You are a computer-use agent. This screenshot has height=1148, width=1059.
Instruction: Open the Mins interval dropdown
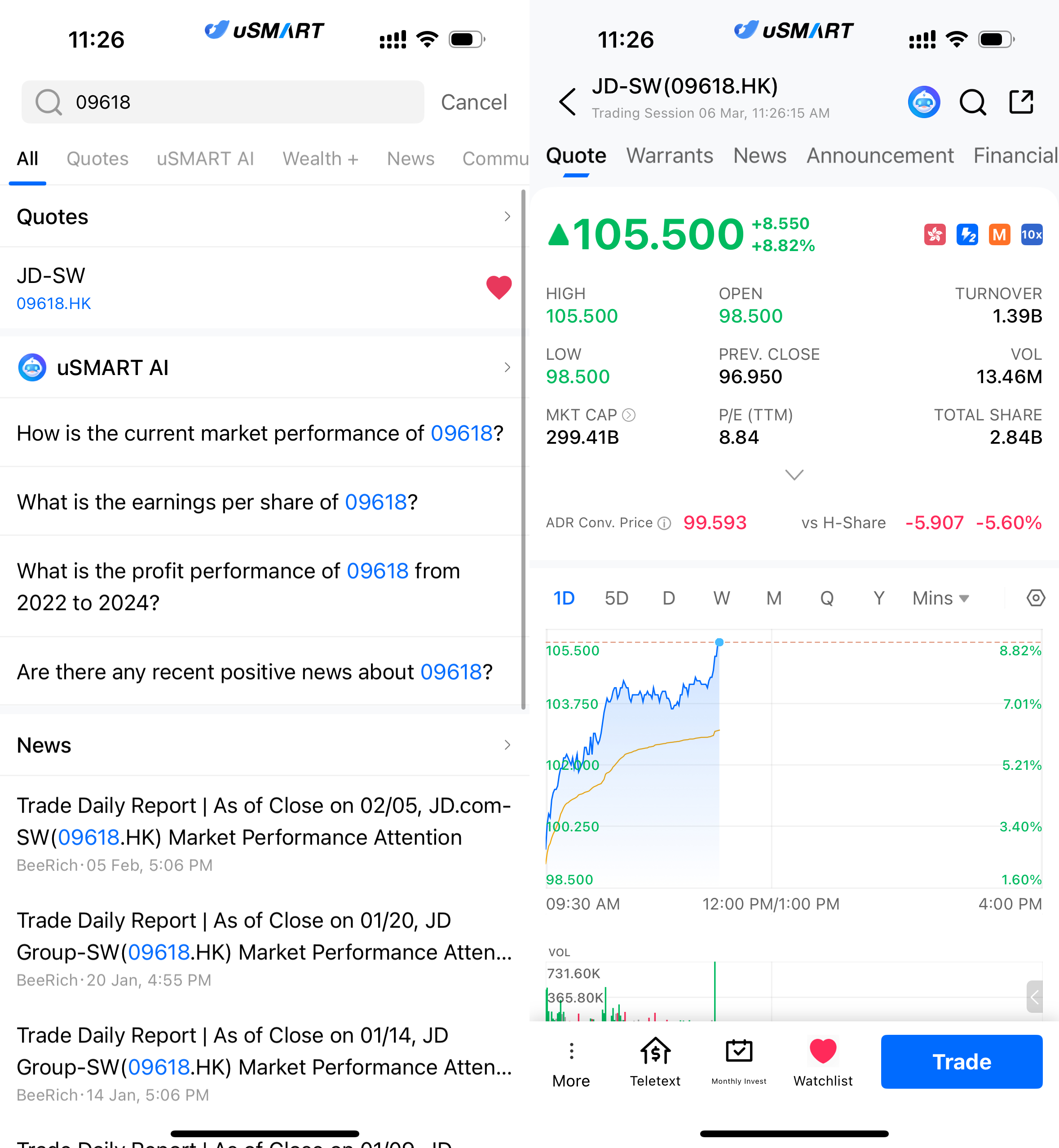click(940, 598)
